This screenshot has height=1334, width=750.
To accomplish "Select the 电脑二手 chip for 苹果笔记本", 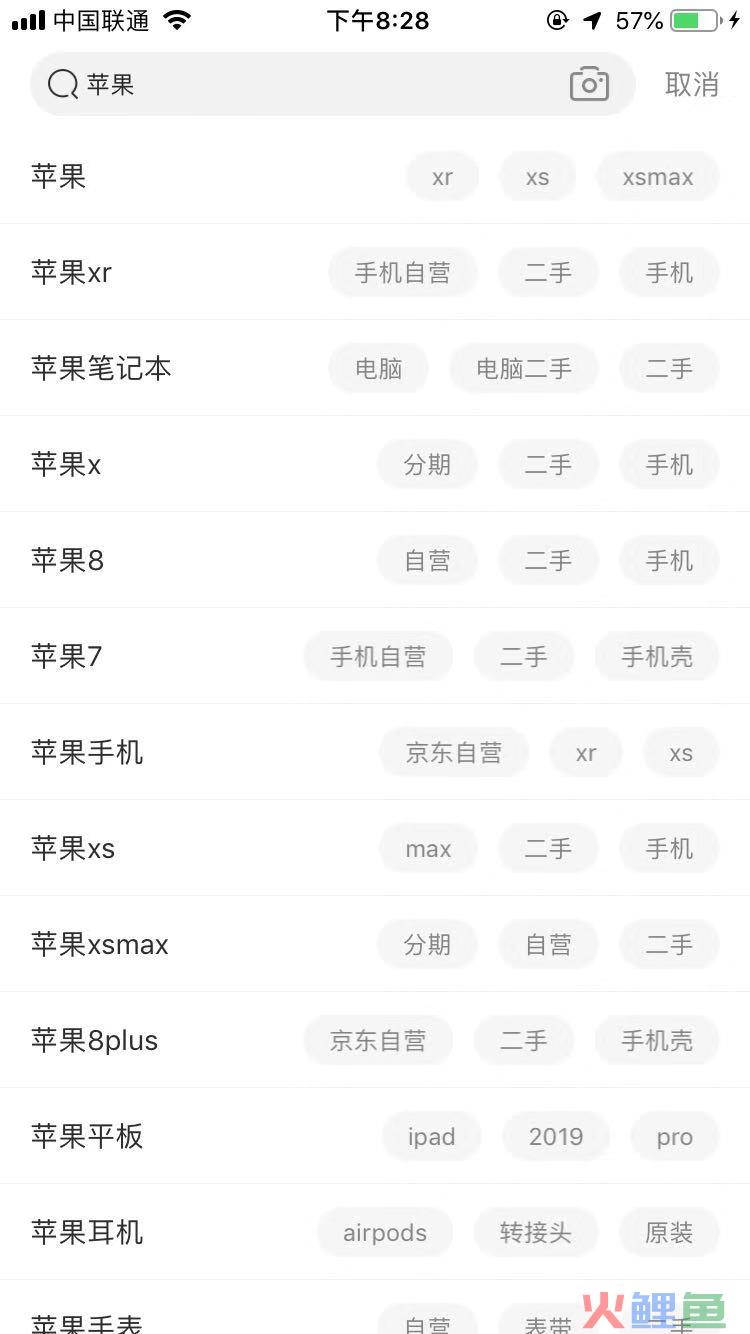I will (524, 368).
